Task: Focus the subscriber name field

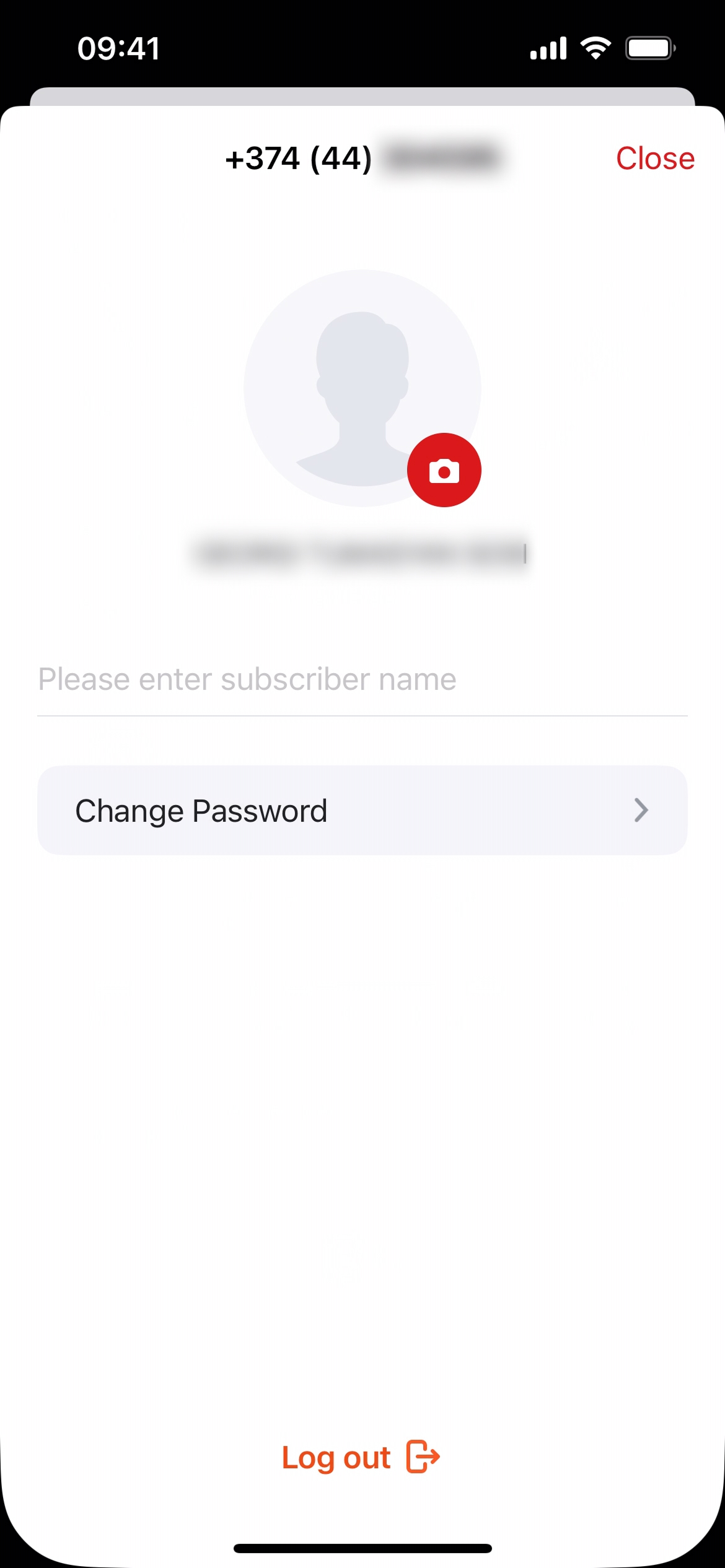Action: coord(362,680)
